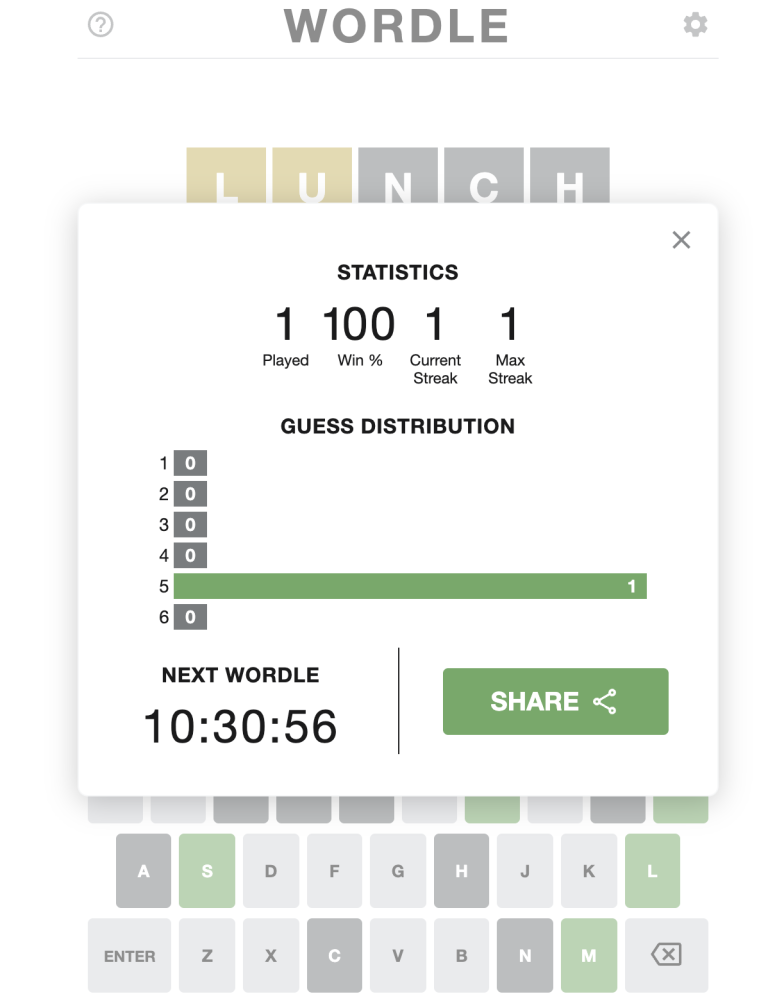Tap the letter M key

point(589,956)
